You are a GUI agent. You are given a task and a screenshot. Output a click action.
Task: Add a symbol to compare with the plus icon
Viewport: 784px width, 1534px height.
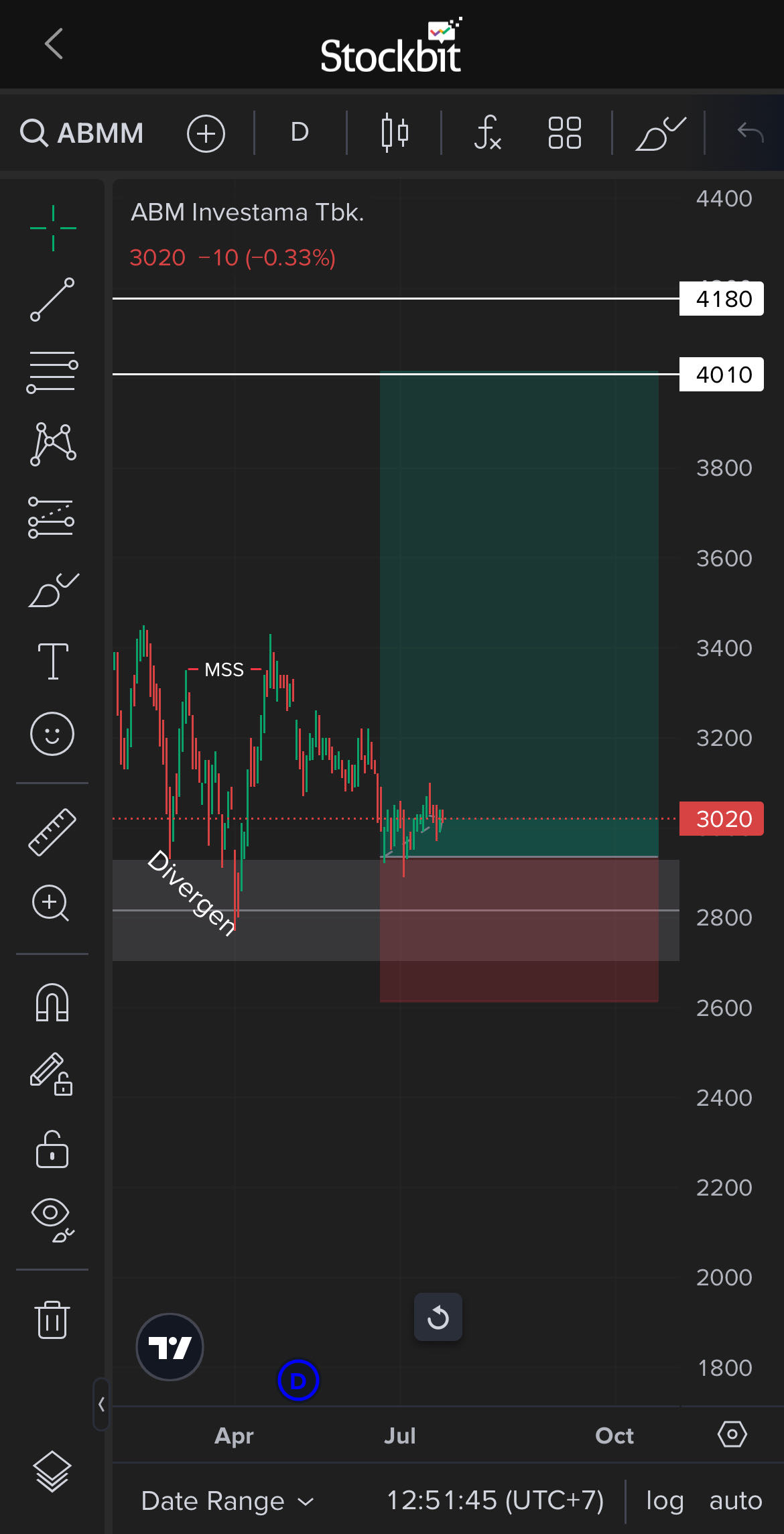206,133
